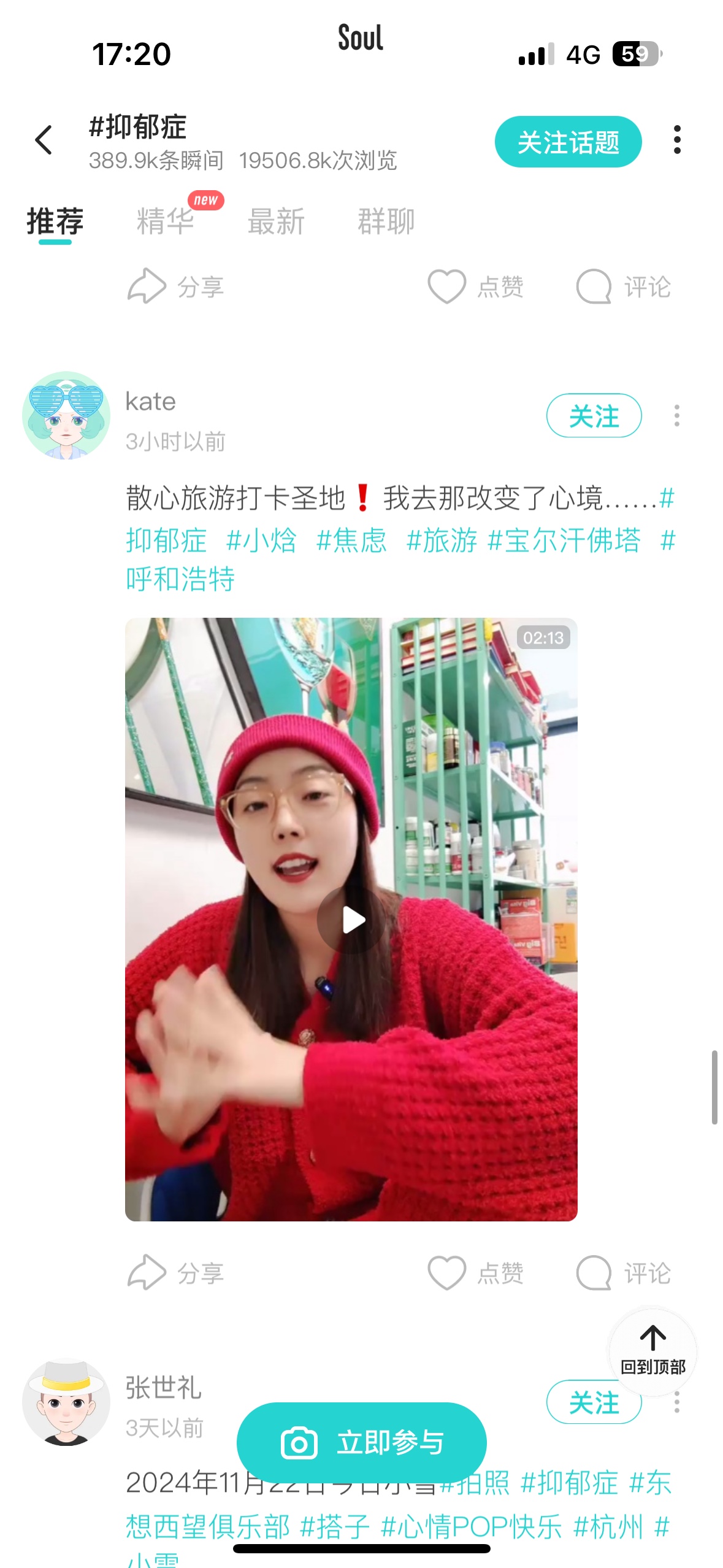The image size is (723, 1568).
Task: Tap 立即参与 to post a moment
Action: click(362, 1442)
